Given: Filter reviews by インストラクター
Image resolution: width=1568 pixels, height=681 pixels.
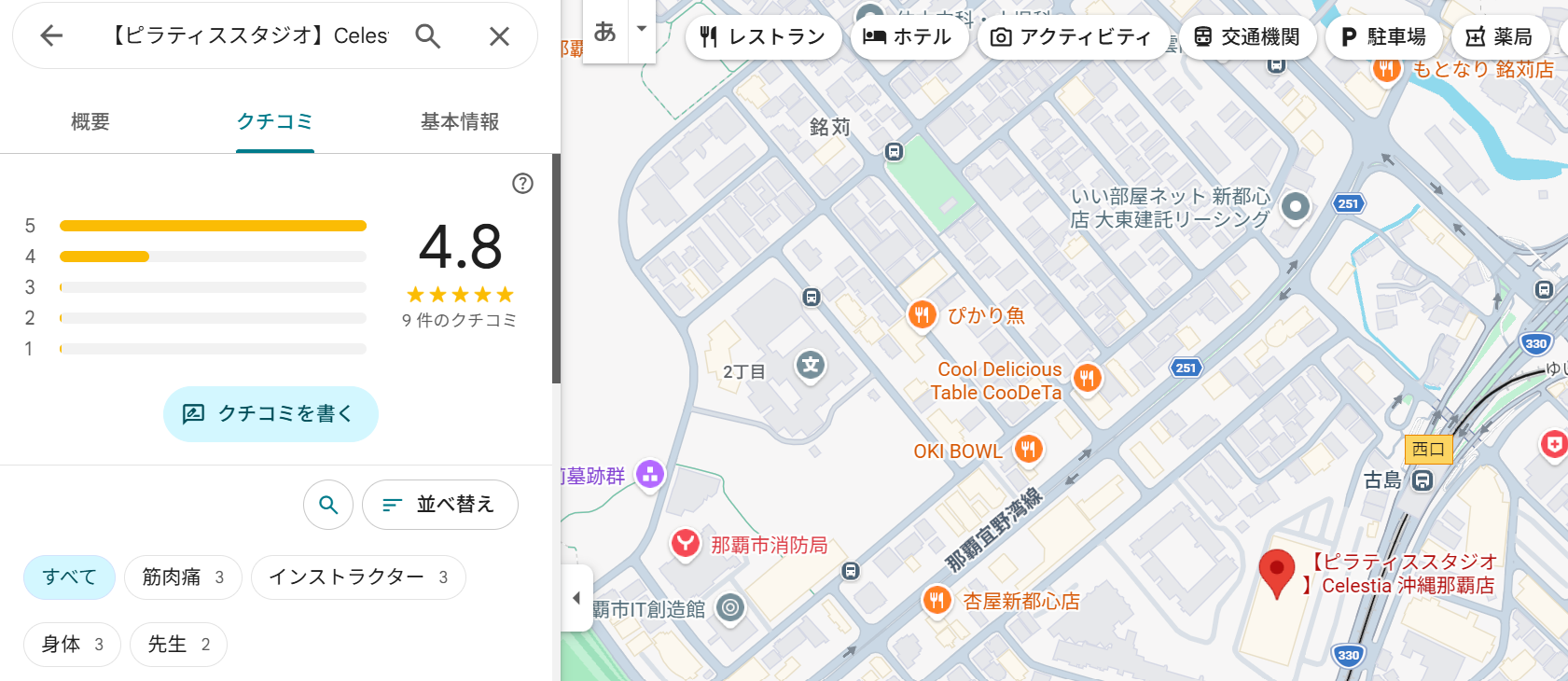Looking at the screenshot, I should (358, 577).
